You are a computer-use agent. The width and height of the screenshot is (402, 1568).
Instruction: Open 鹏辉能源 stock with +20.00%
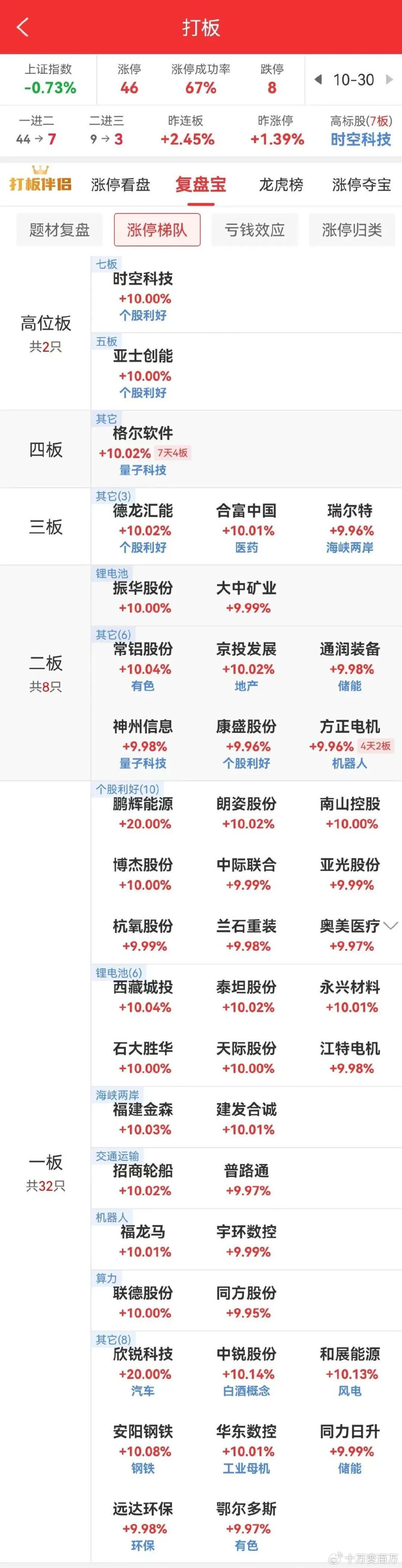coord(143,804)
